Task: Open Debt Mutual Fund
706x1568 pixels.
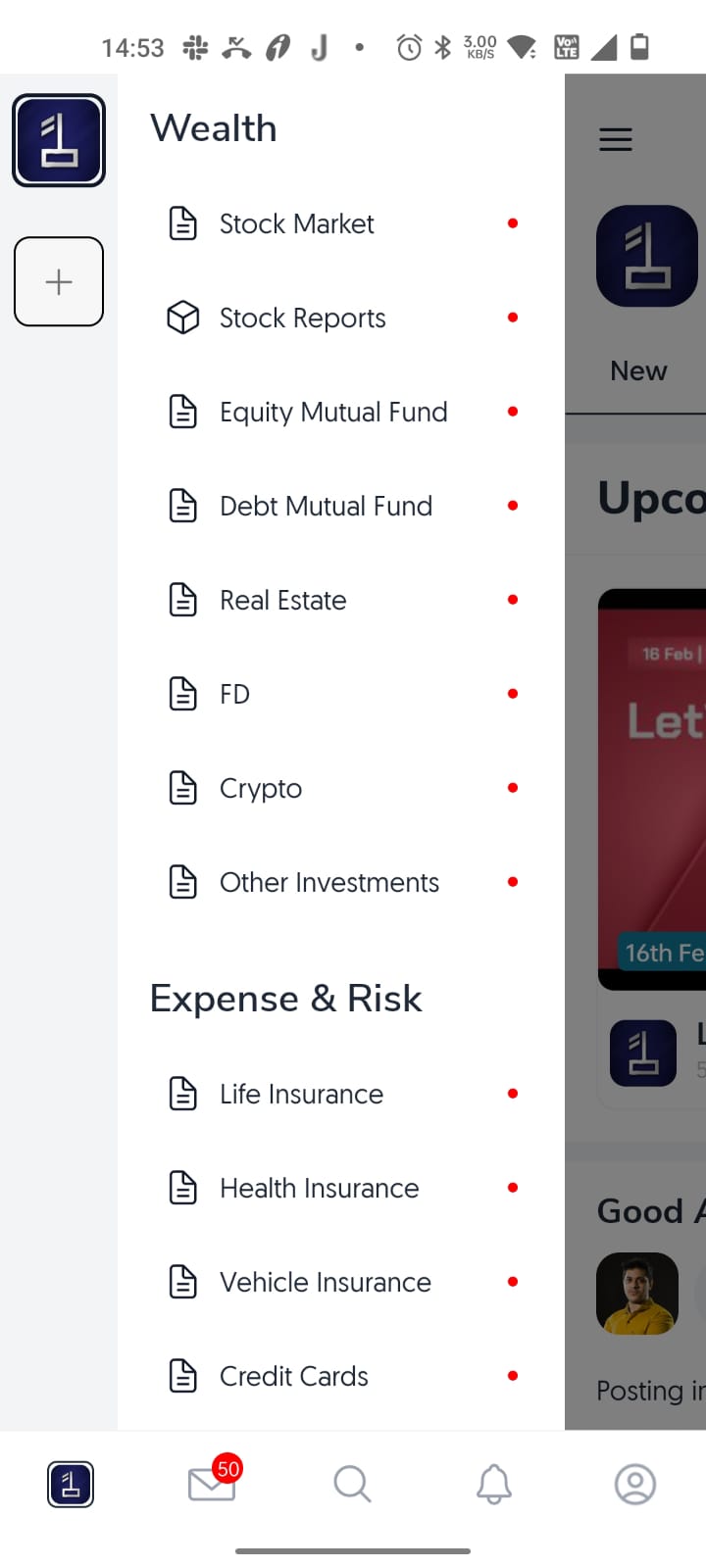Action: tap(341, 506)
